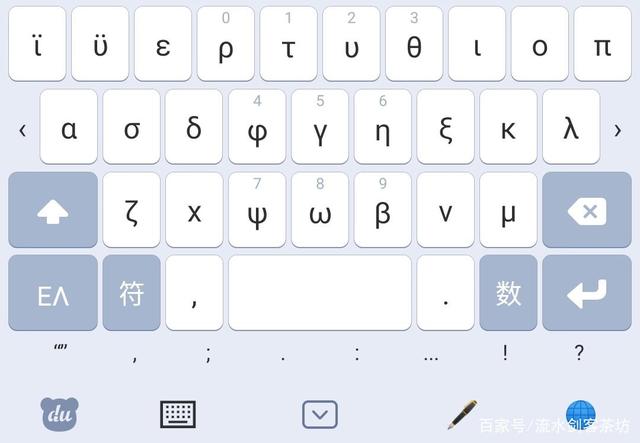The height and width of the screenshot is (443, 640).
Task: Open the Baidu du menu
Action: (59, 412)
